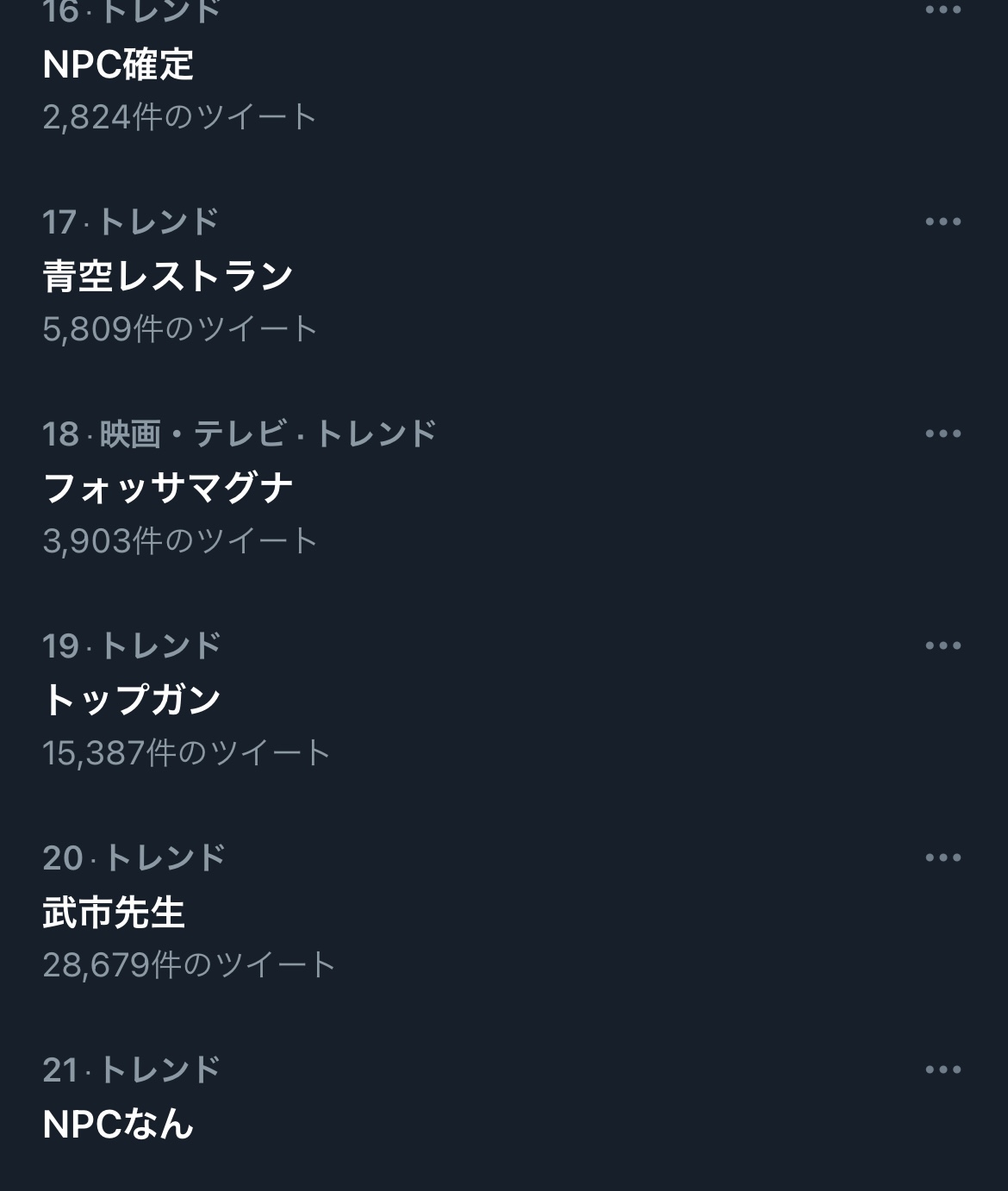The height and width of the screenshot is (1191, 1008).
Task: Show more options for 武市先生
Action: [x=943, y=857]
